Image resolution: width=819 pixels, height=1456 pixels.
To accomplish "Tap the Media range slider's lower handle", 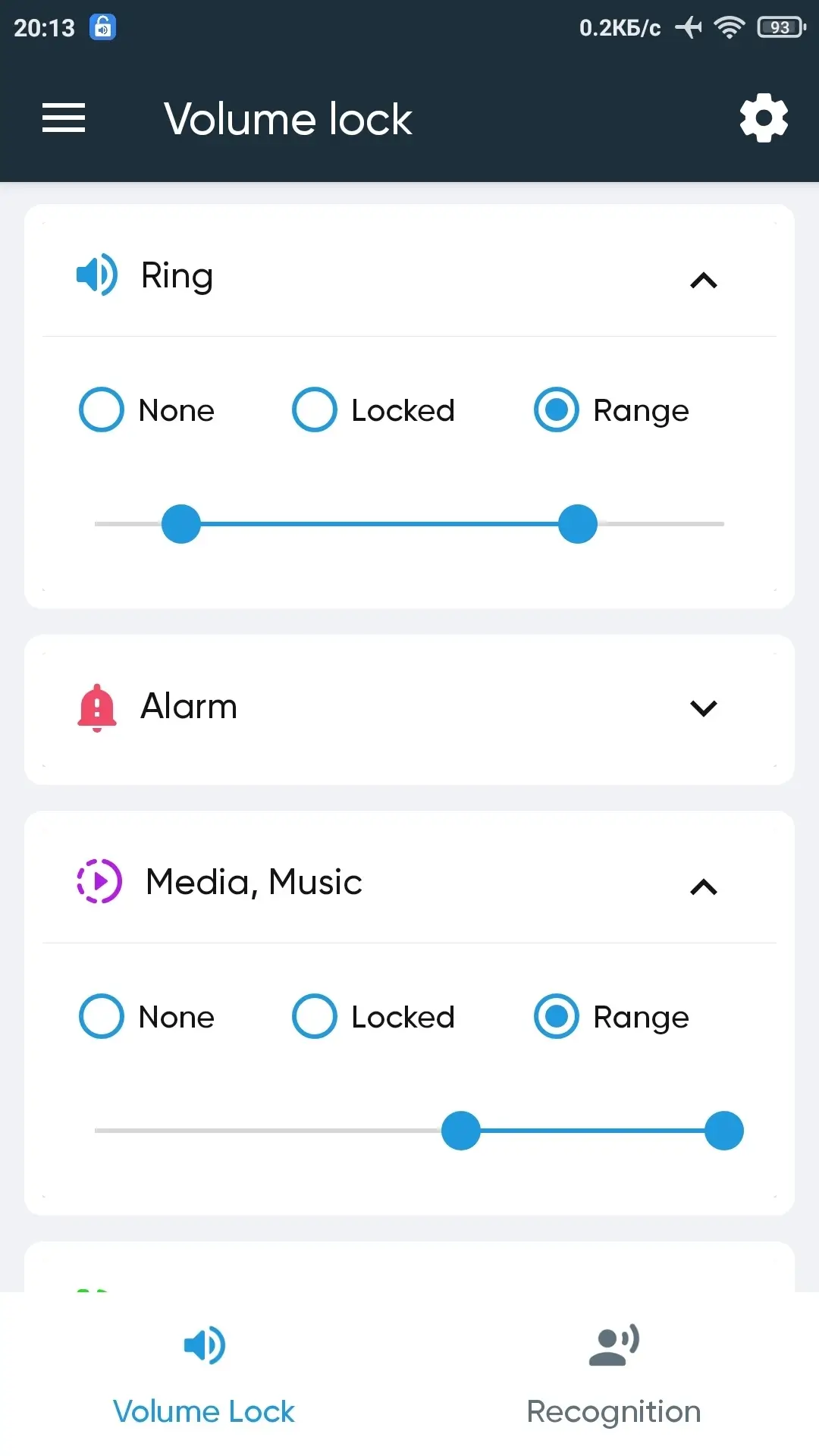I will (461, 1131).
